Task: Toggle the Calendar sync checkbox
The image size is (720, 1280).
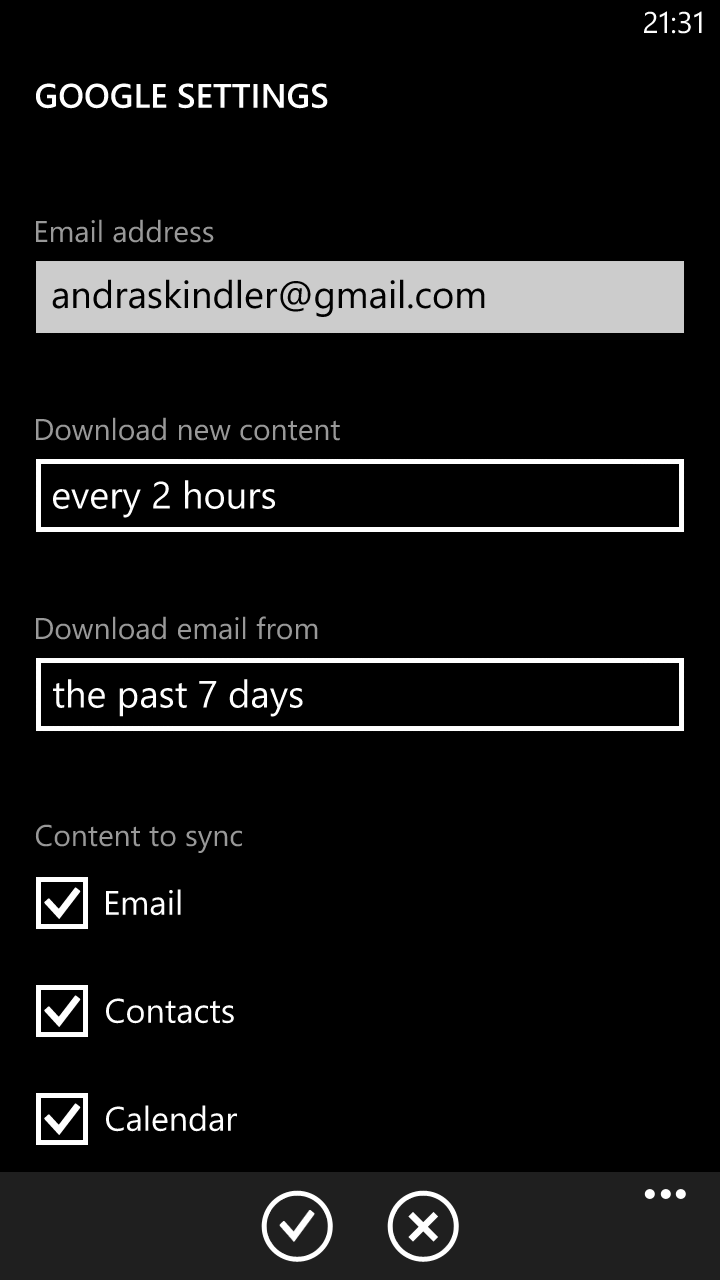Action: tap(62, 1118)
